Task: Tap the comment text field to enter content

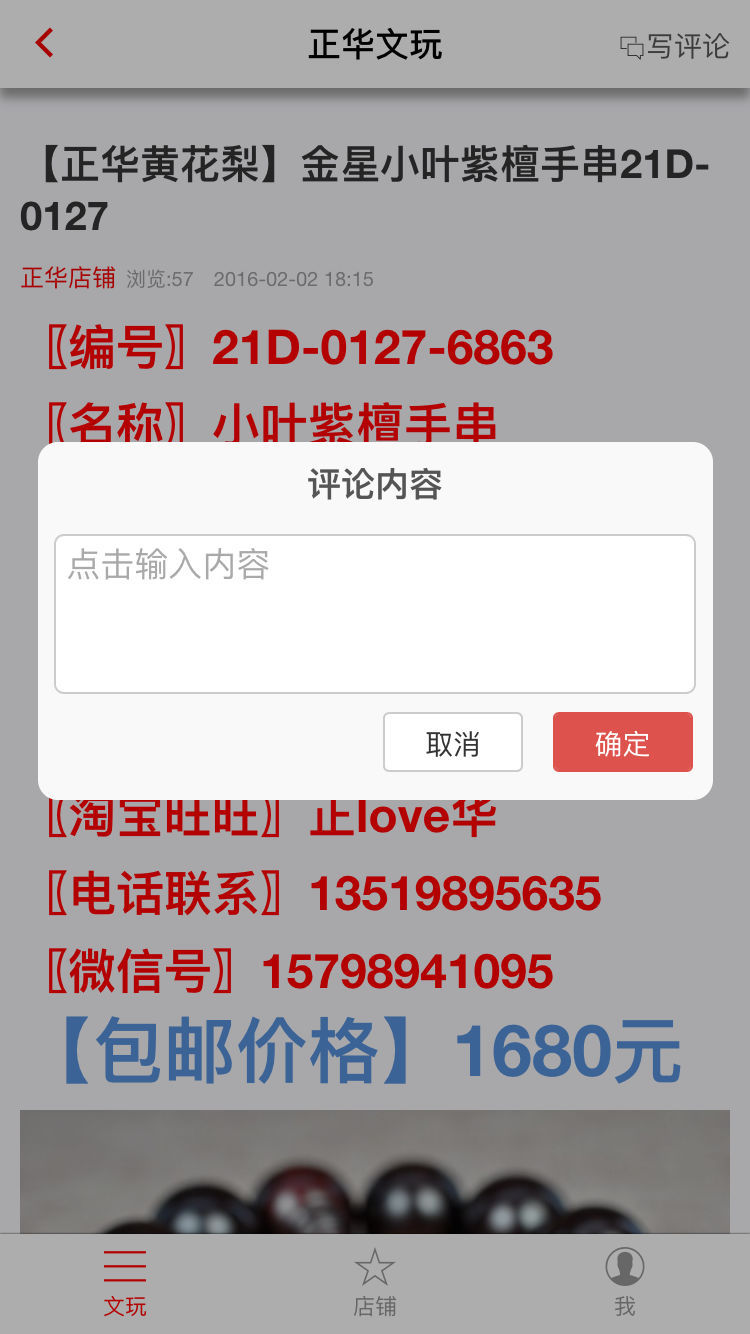Action: 375,614
